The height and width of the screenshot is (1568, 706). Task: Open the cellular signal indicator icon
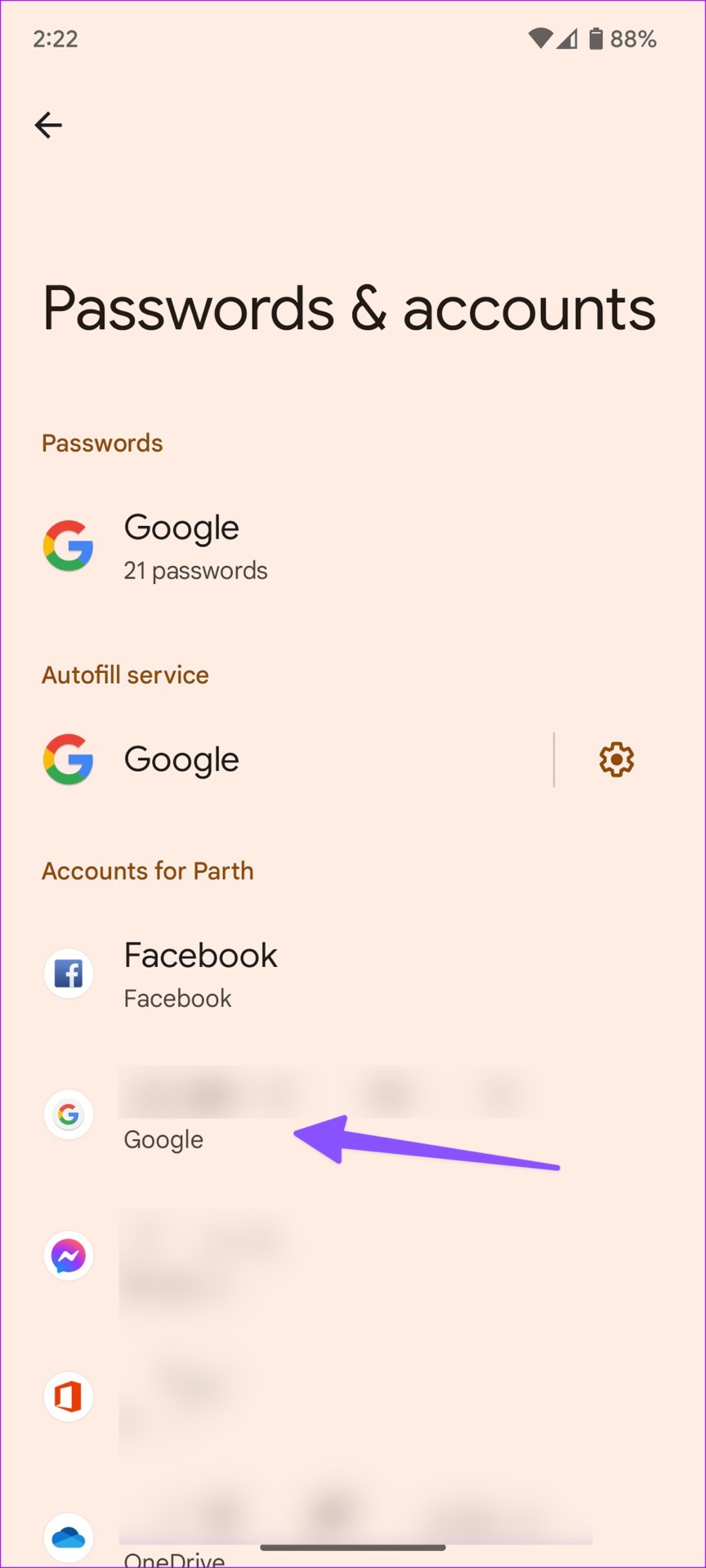click(568, 38)
